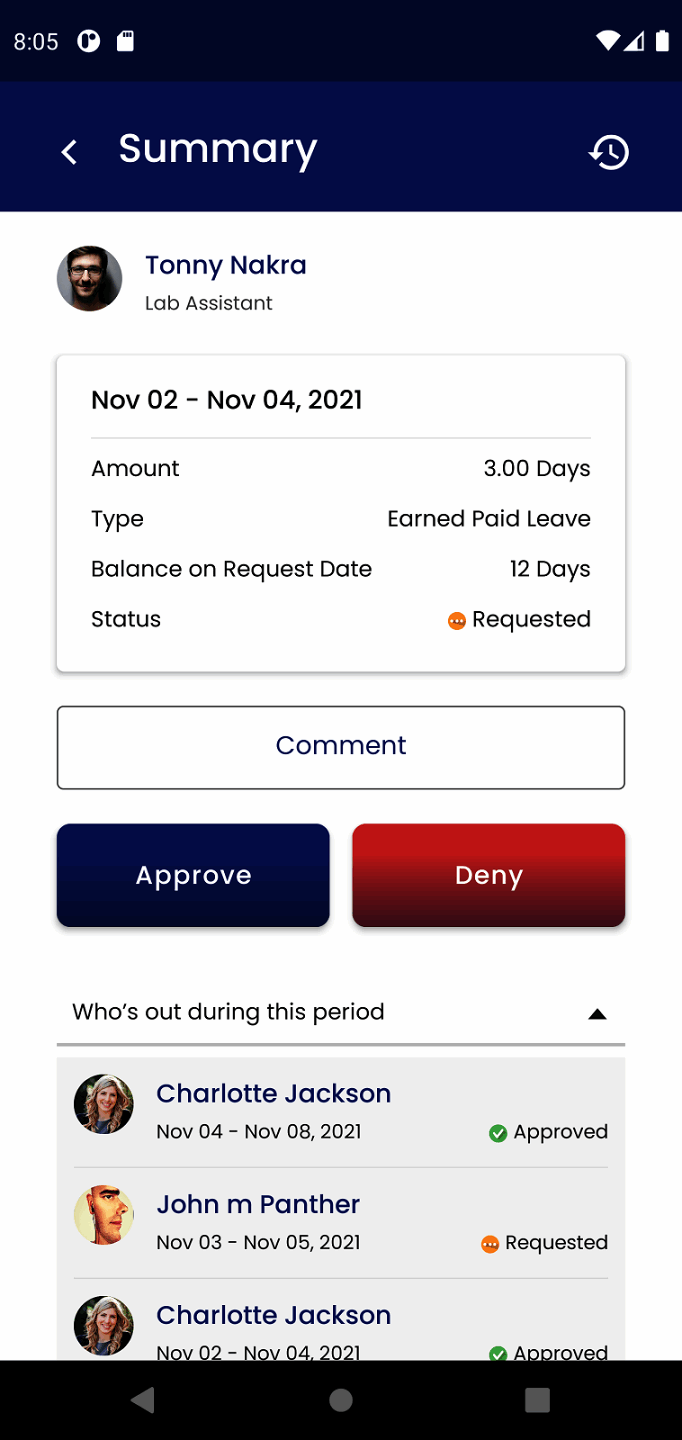Screen dimensions: 682x1440
Task: Deny the leave request
Action: (x=488, y=875)
